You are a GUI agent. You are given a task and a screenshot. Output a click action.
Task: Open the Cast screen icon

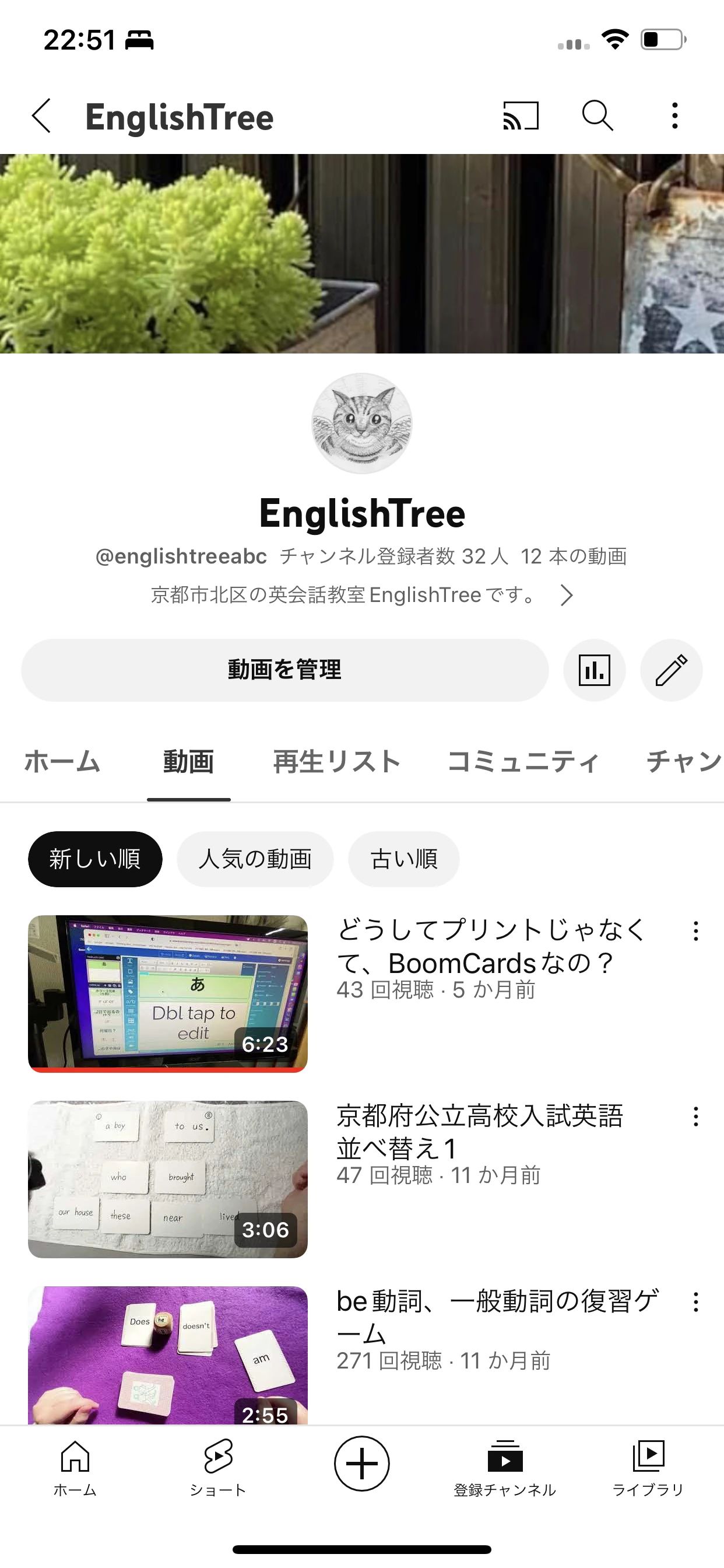520,117
